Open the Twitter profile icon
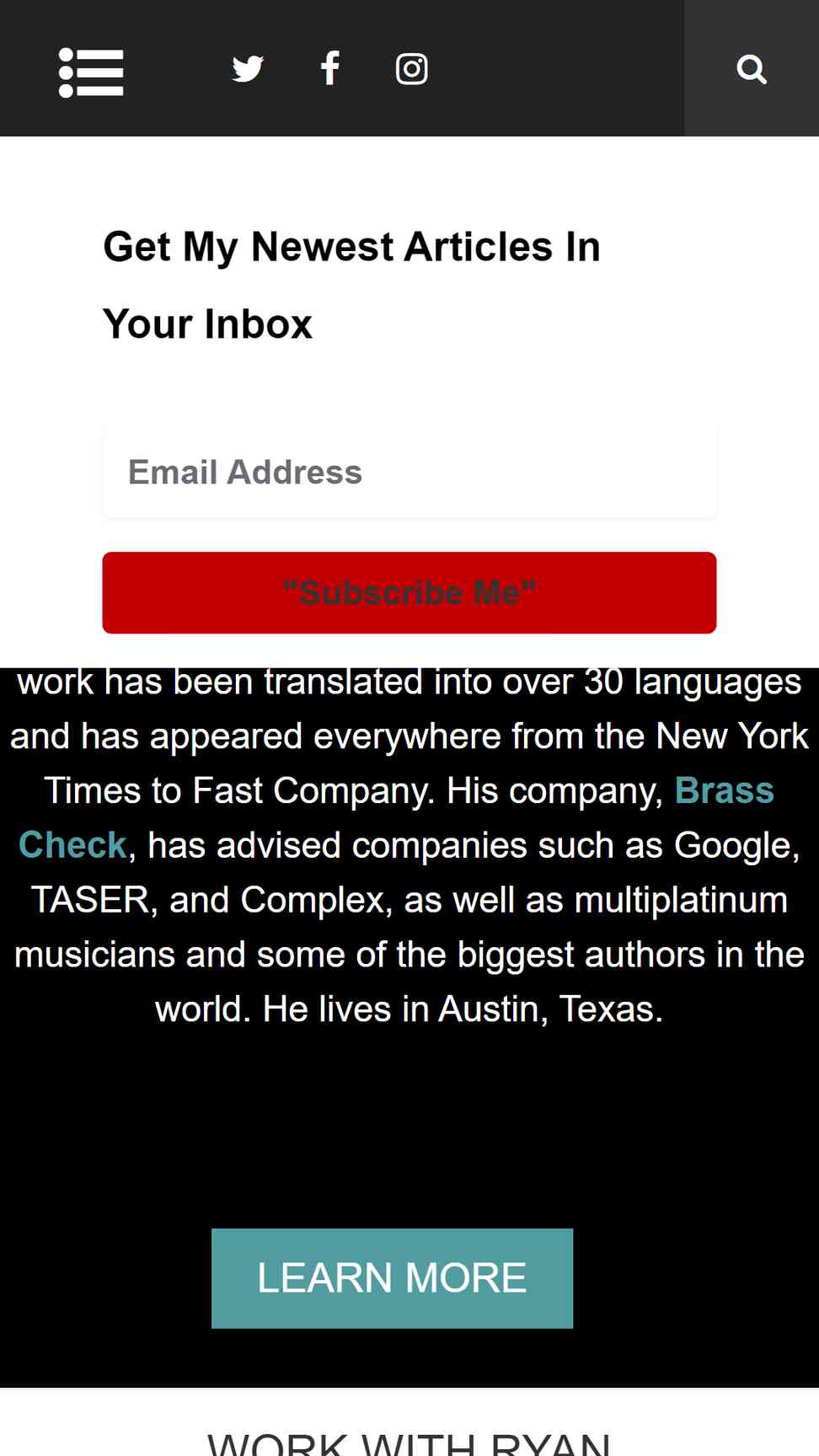819x1456 pixels. (248, 69)
